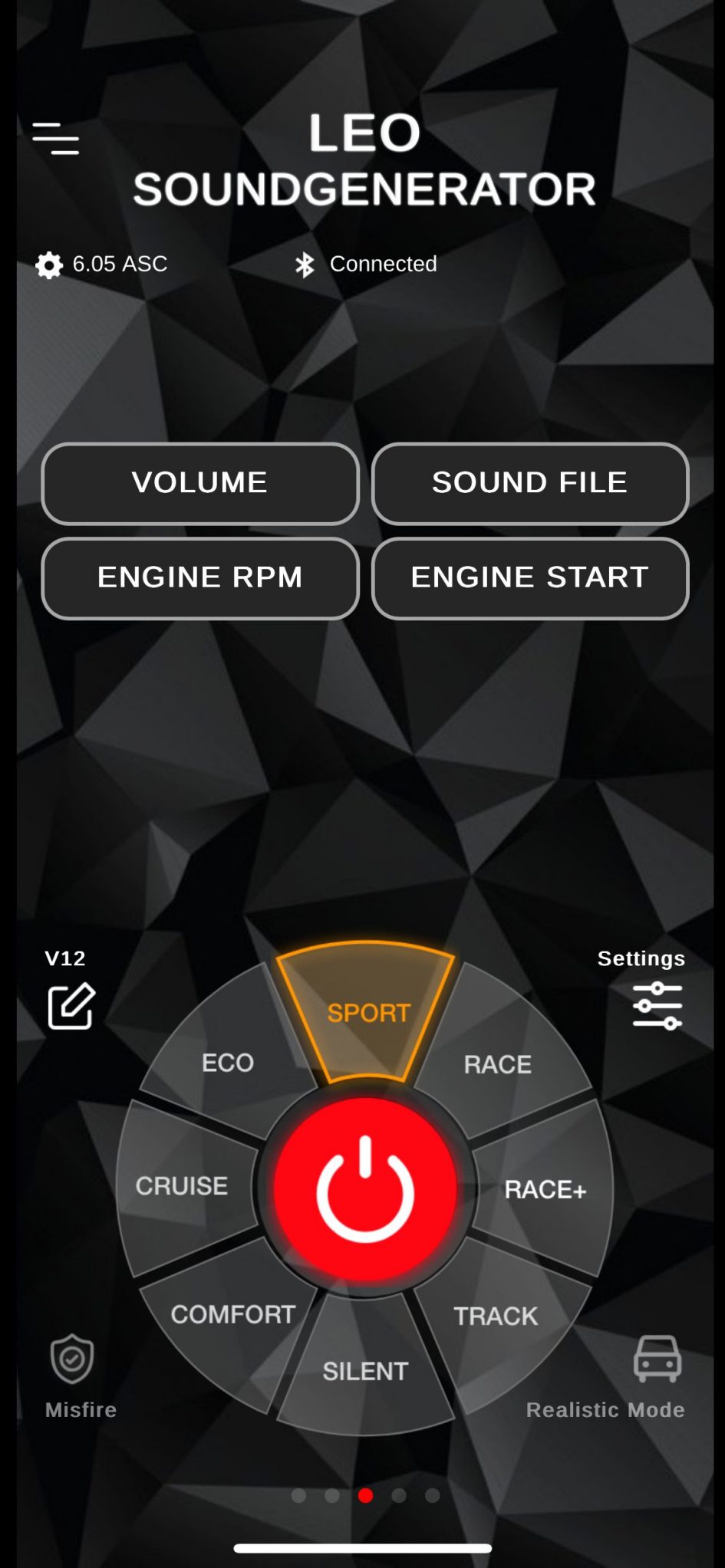Tap the first page indicator dot
Image resolution: width=725 pixels, height=1568 pixels.
pos(298,1495)
